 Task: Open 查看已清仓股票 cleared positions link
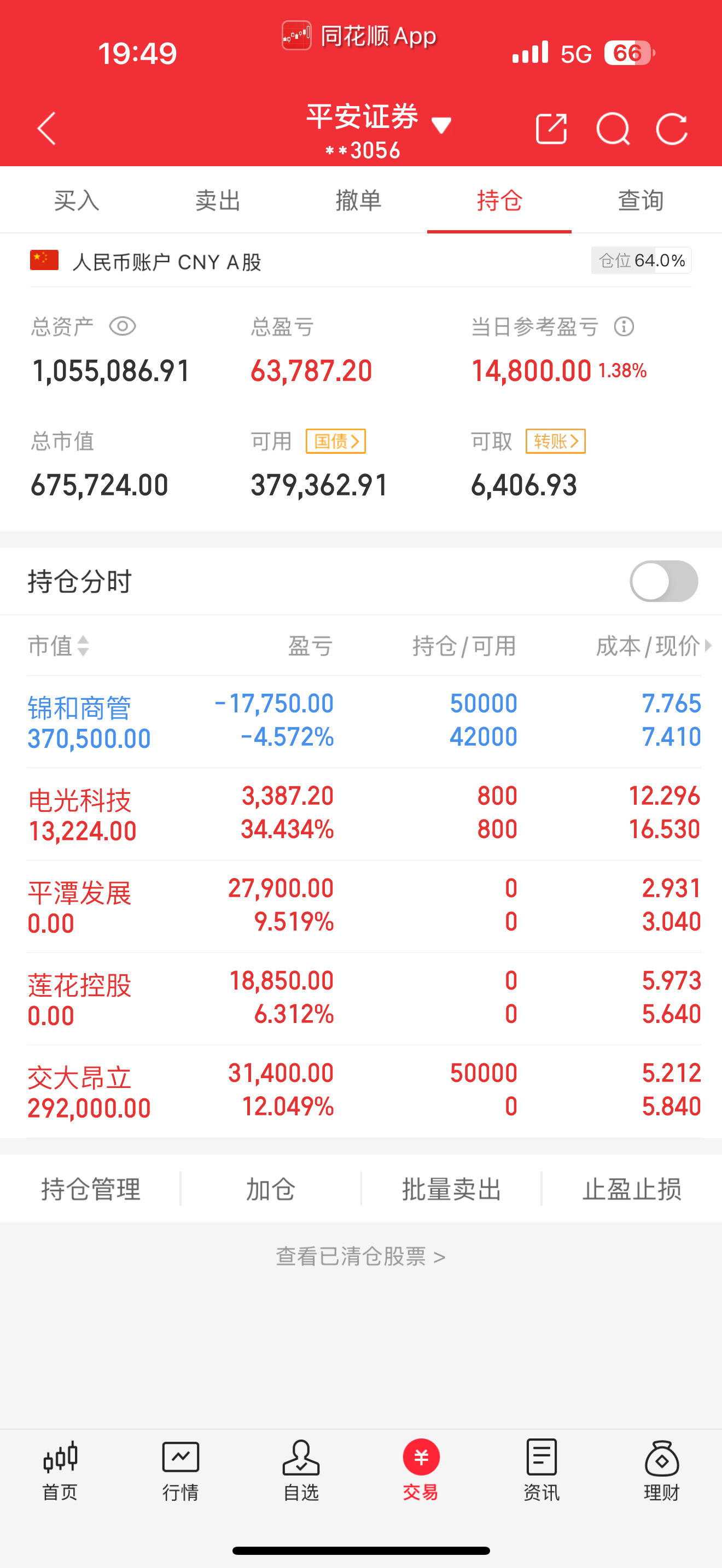point(360,1255)
